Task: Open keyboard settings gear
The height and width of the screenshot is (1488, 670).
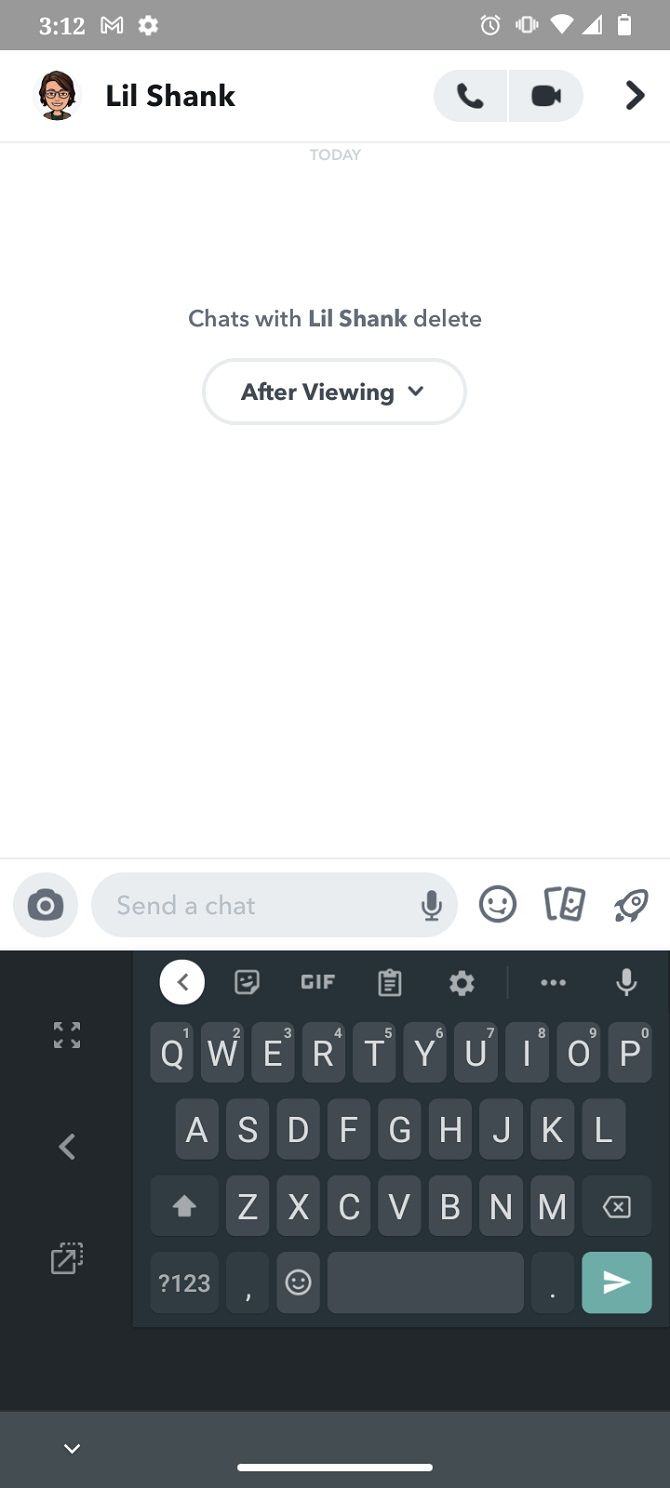Action: click(x=461, y=983)
